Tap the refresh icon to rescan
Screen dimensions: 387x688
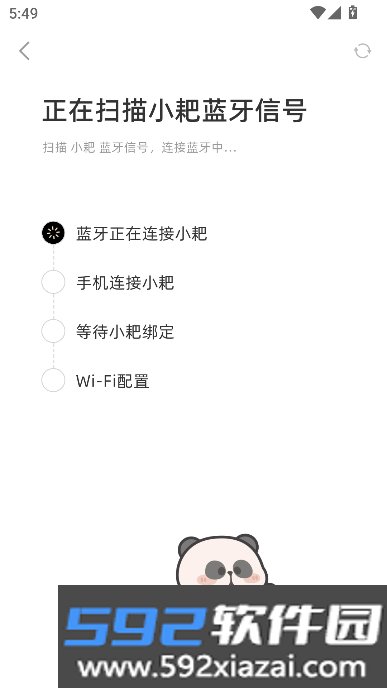pos(362,51)
